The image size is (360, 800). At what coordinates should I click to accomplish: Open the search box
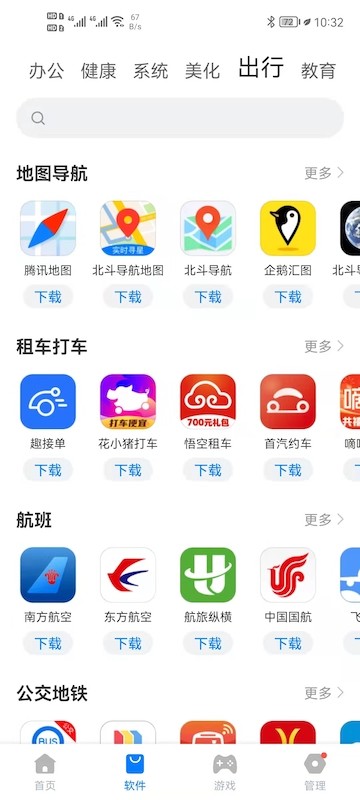(180, 118)
